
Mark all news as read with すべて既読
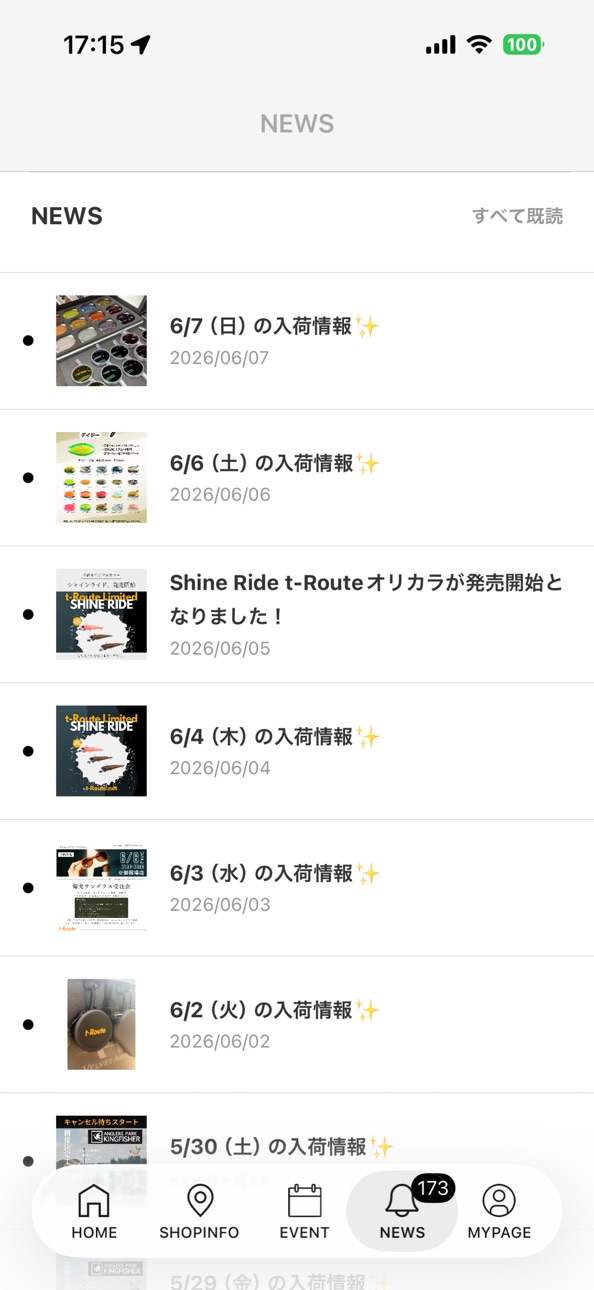point(517,216)
